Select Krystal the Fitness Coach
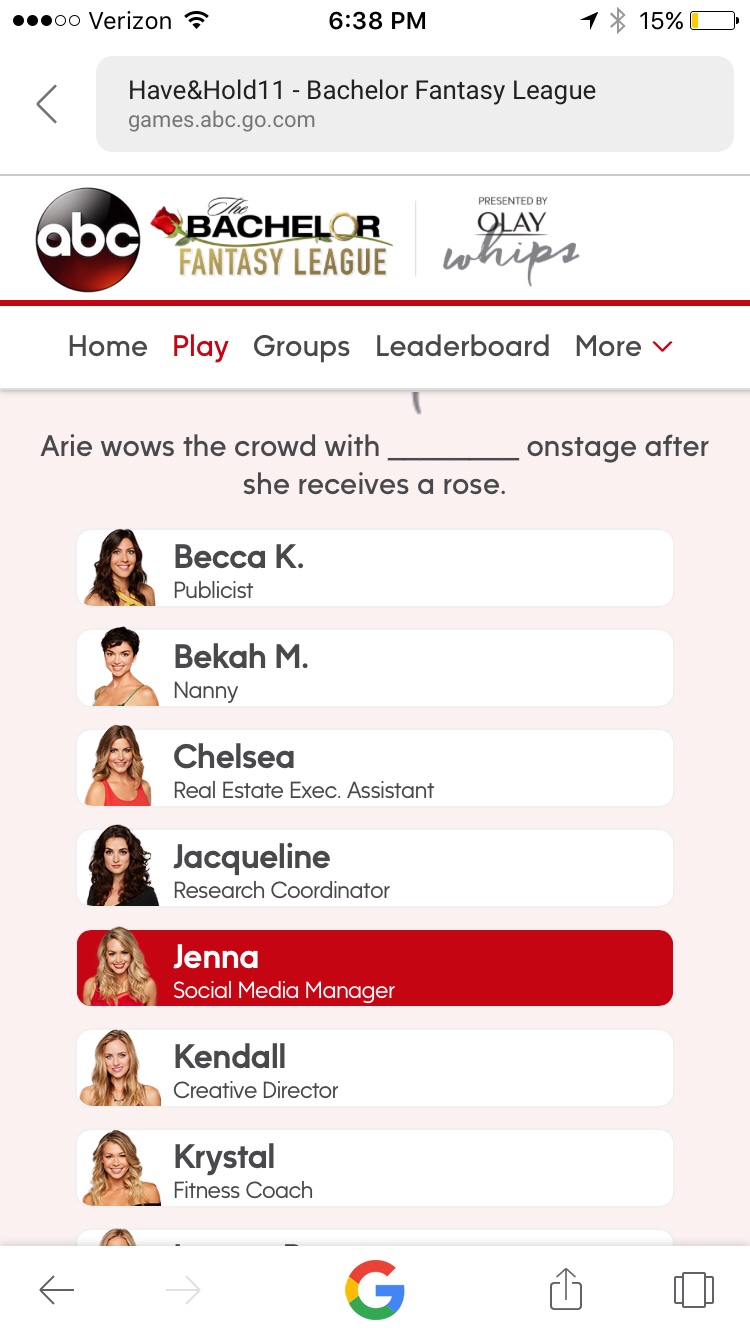 pyautogui.click(x=375, y=1168)
